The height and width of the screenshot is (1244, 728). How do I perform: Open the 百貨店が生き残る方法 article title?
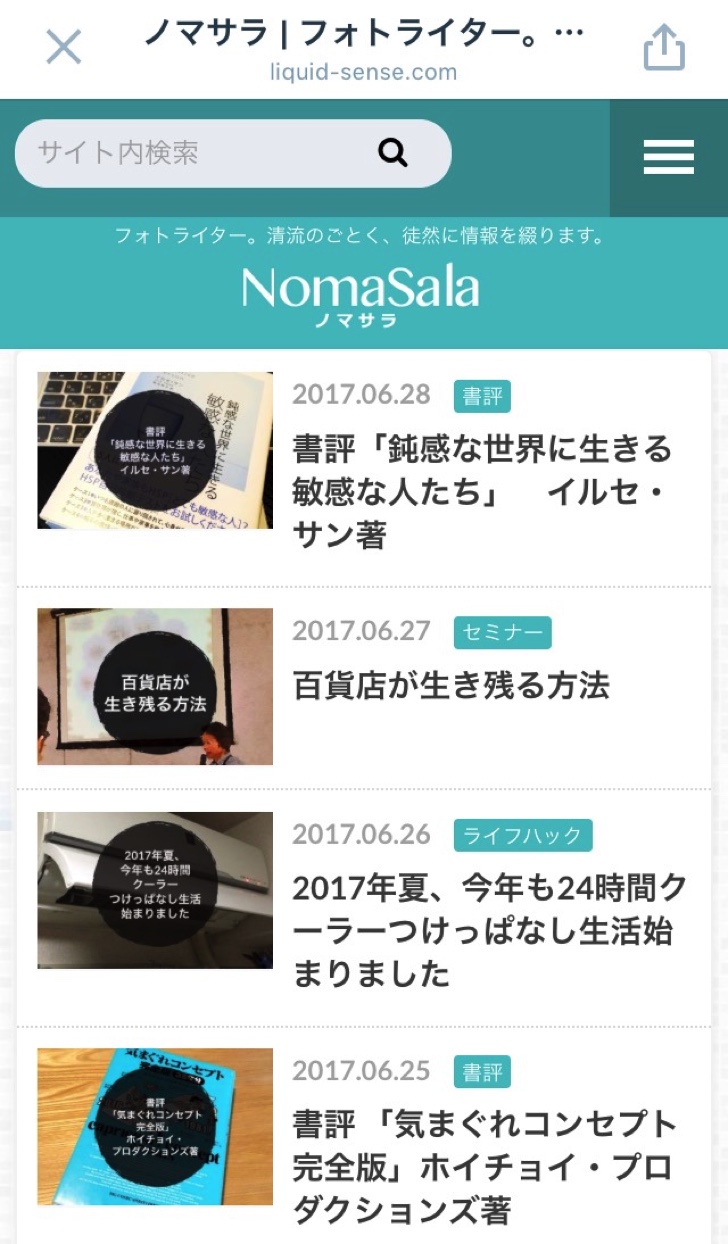[x=450, y=686]
